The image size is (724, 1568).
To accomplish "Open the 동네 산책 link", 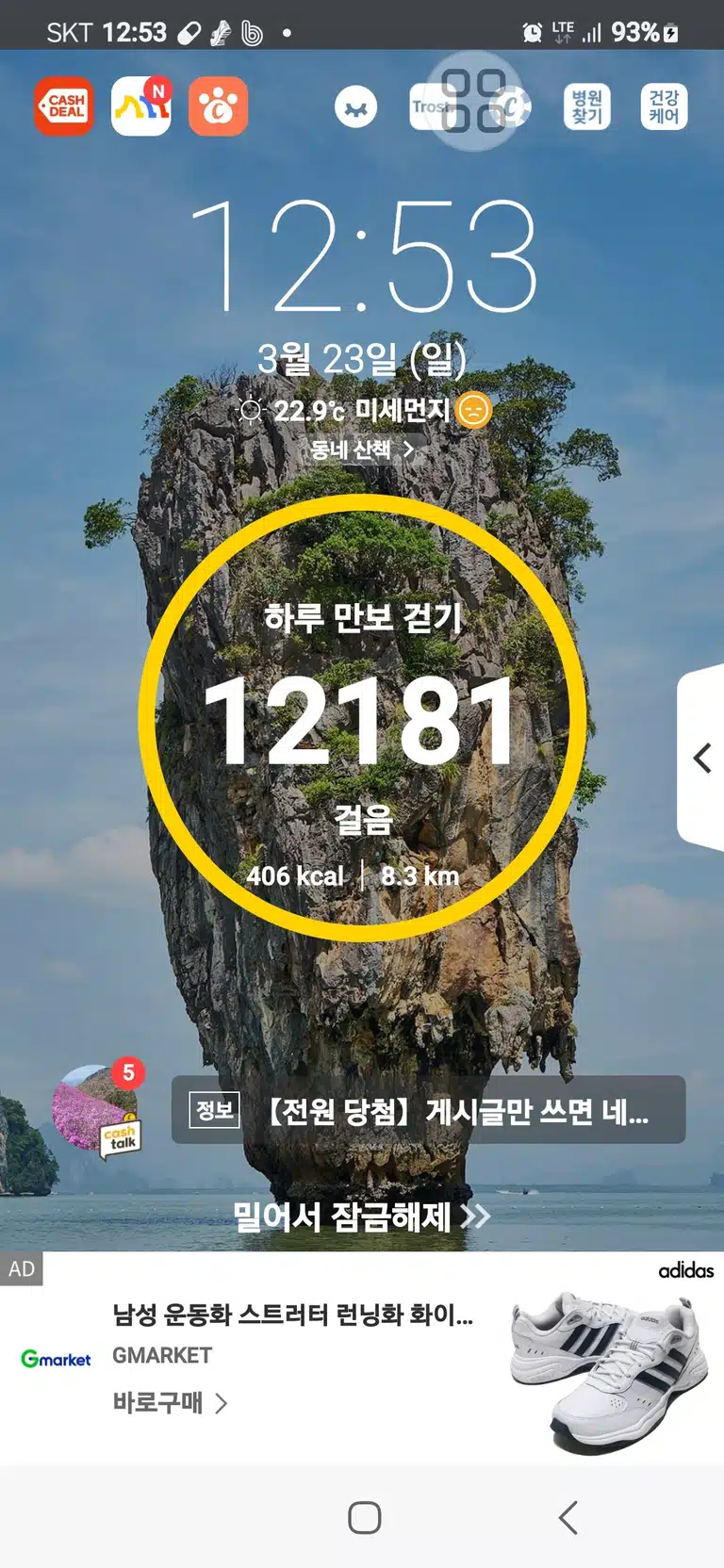I will pyautogui.click(x=363, y=449).
